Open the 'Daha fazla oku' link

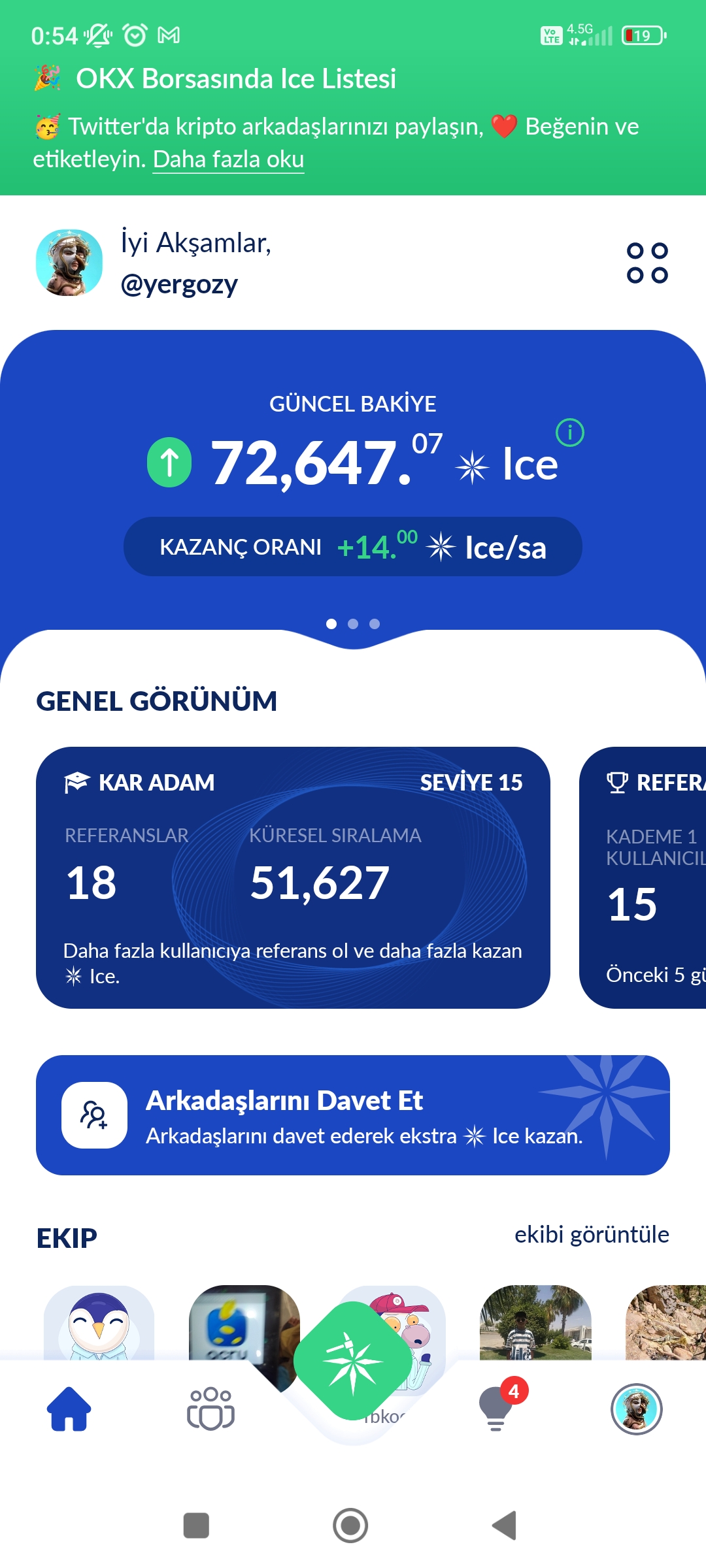coord(228,159)
